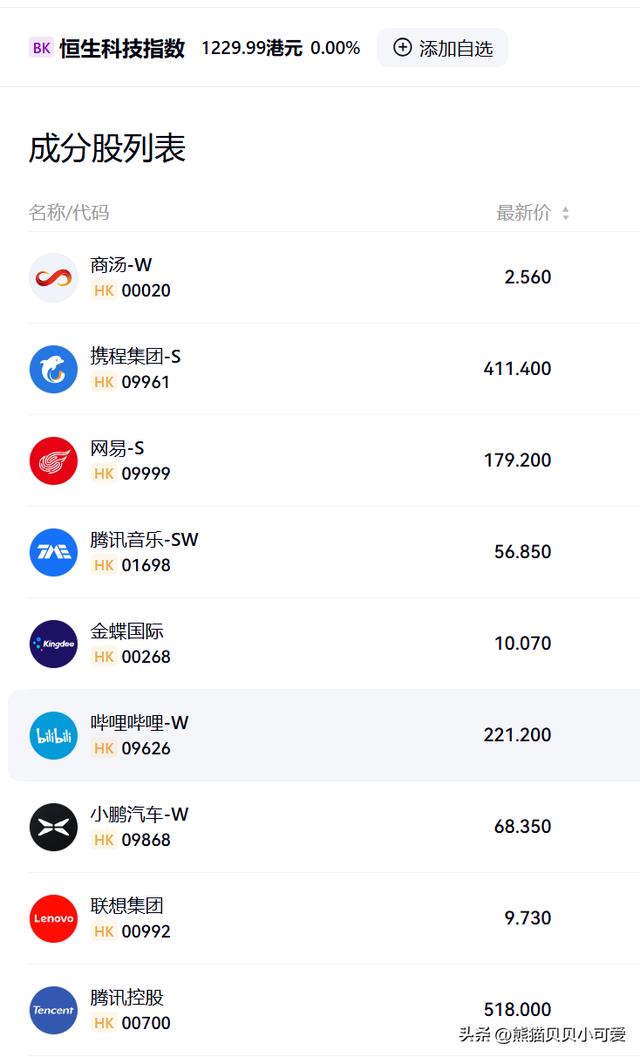640x1057 pixels.
Task: Open 携程集团-S stock details
Action: [135, 357]
